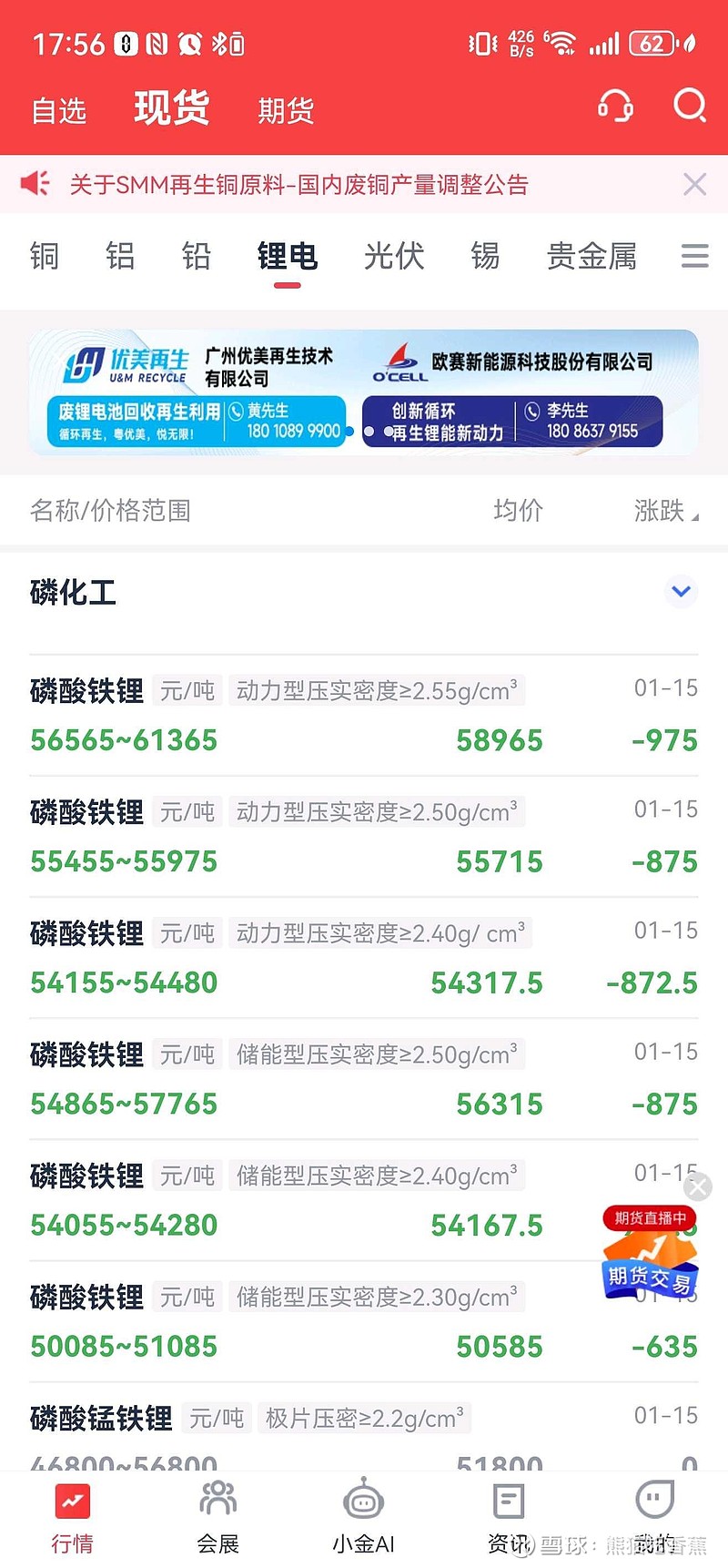Tap the 期货交易 floating promotion

[649, 1257]
